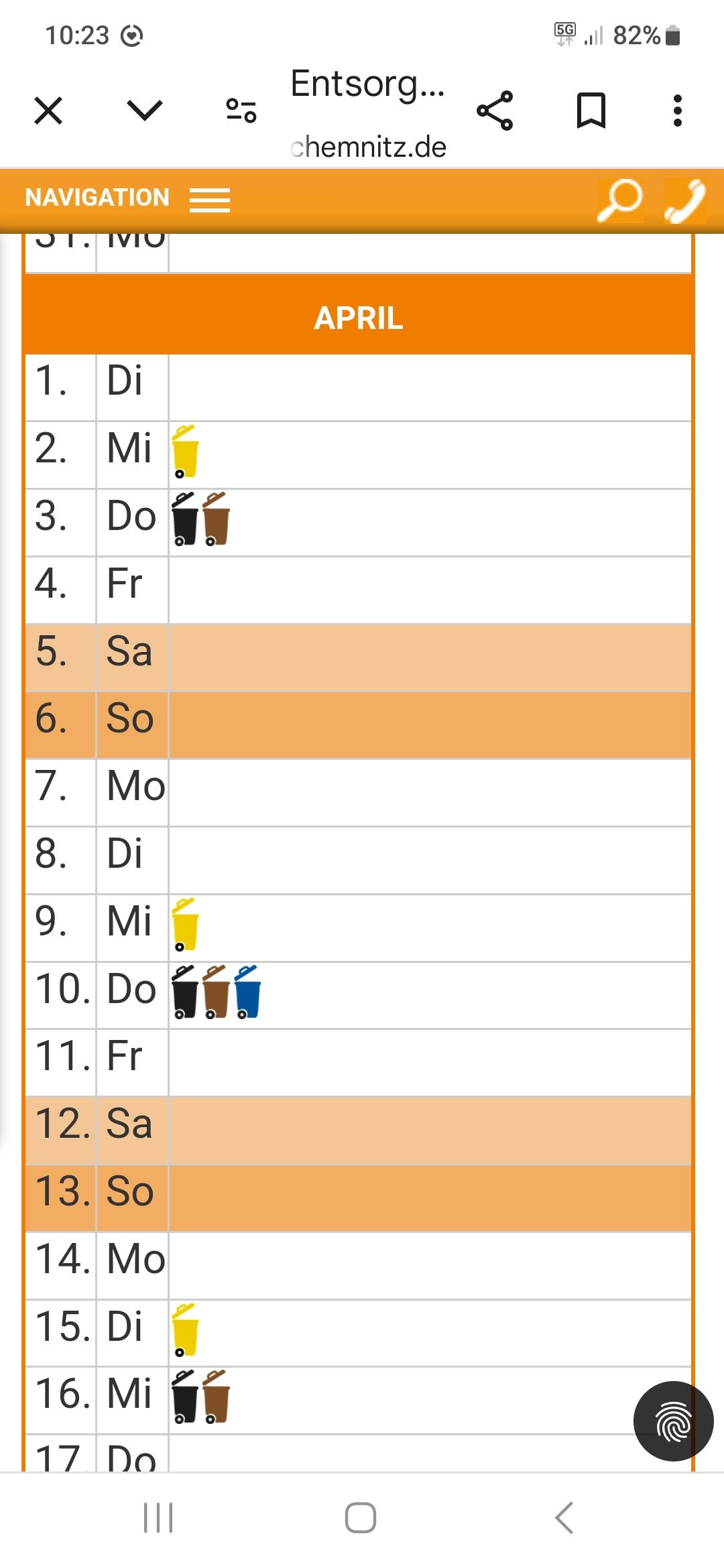The height and width of the screenshot is (1568, 724).
Task: Go back with the system back button
Action: tap(564, 1518)
